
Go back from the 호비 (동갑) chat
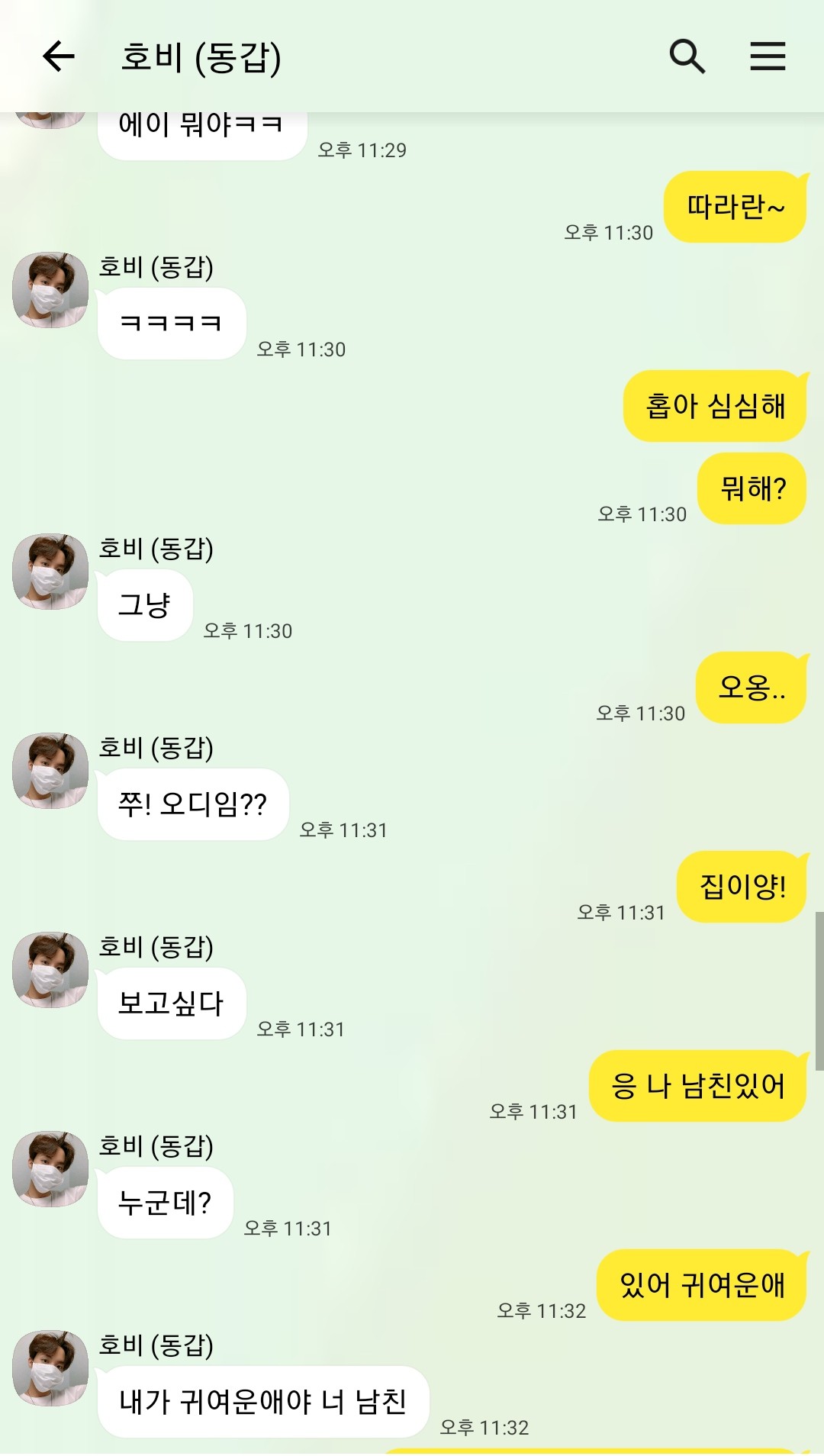click(x=58, y=56)
